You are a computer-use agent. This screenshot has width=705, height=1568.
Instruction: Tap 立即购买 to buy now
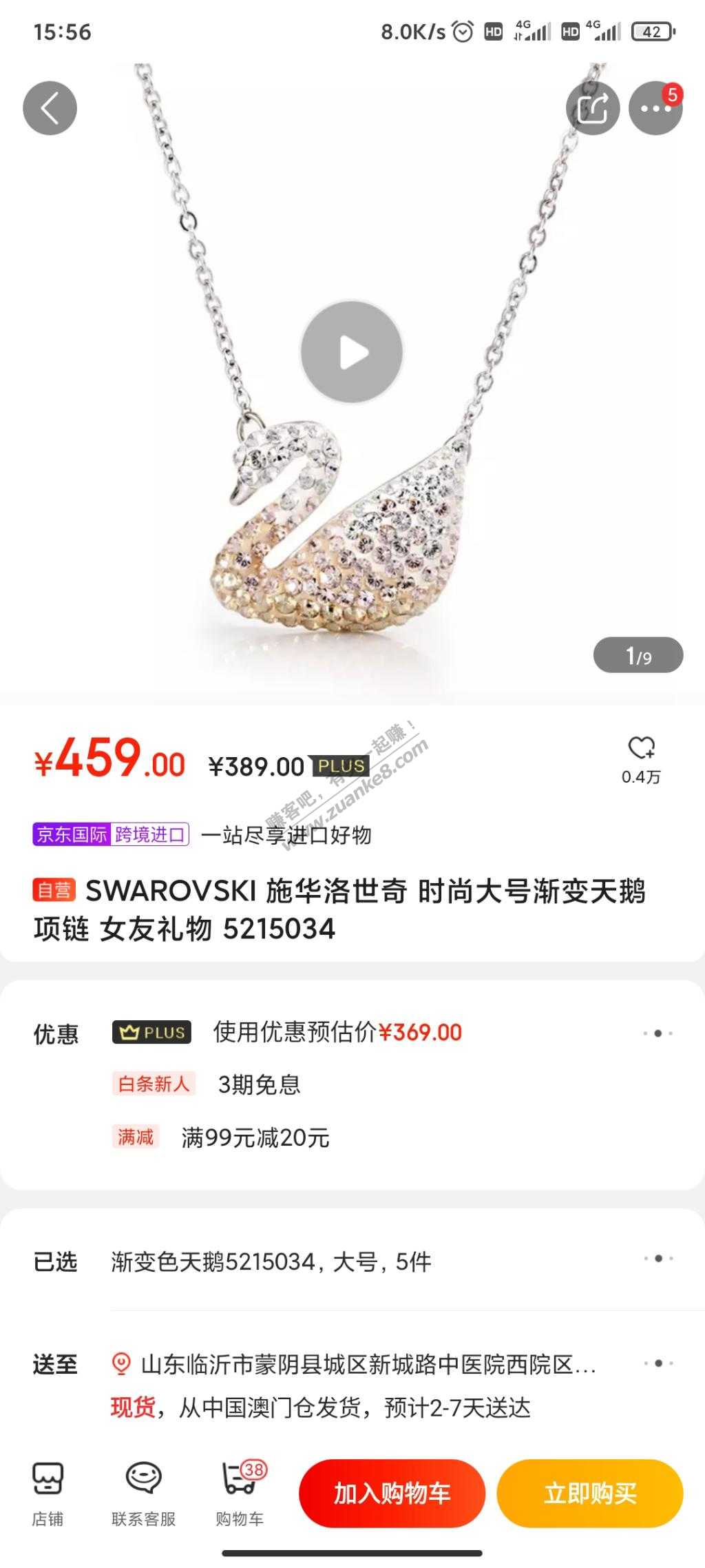click(x=590, y=1493)
